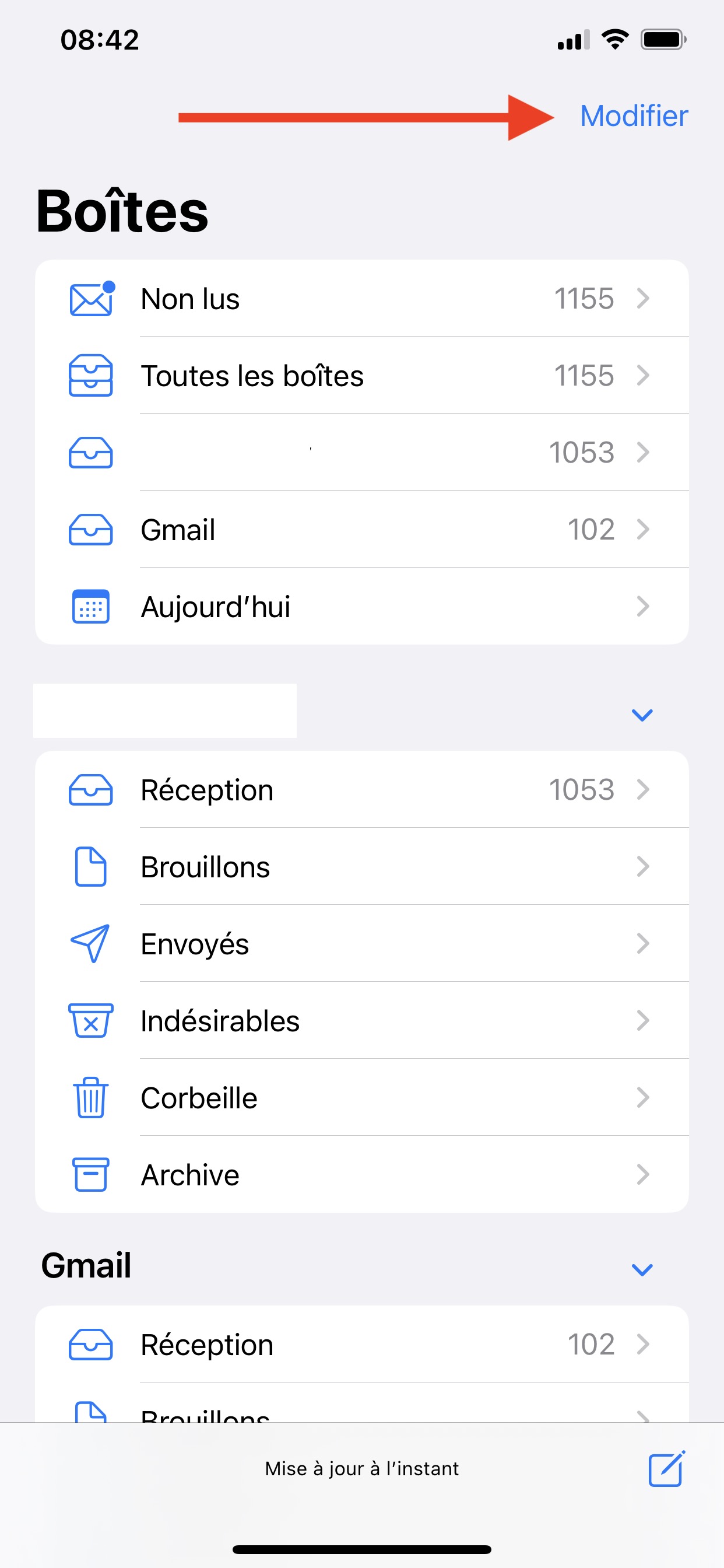The image size is (724, 1568).
Task: Tap Modifier to edit mailboxes
Action: click(x=633, y=116)
